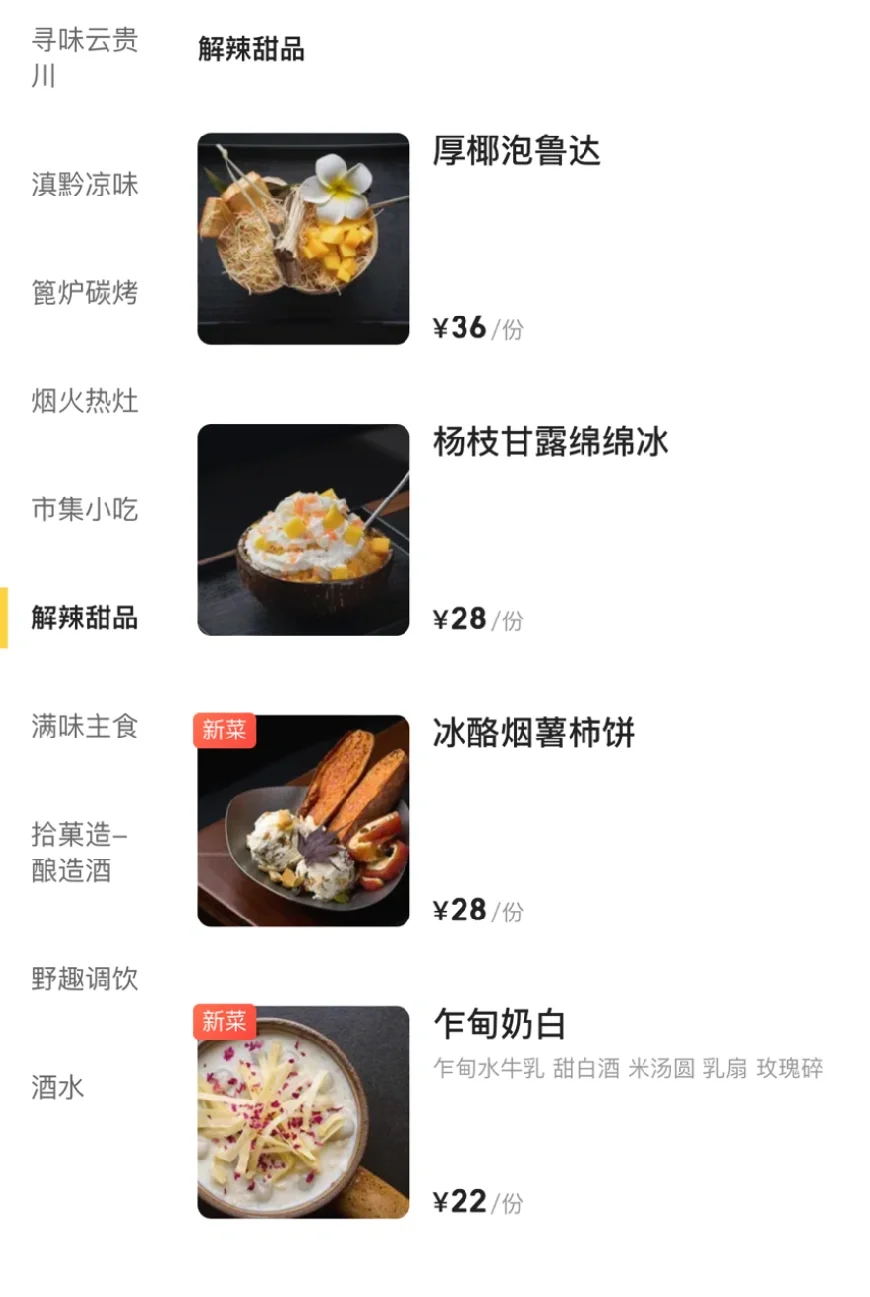Select the 拾菓造-酿造酒 category
Viewport: 870px width, 1297px height.
(x=85, y=854)
